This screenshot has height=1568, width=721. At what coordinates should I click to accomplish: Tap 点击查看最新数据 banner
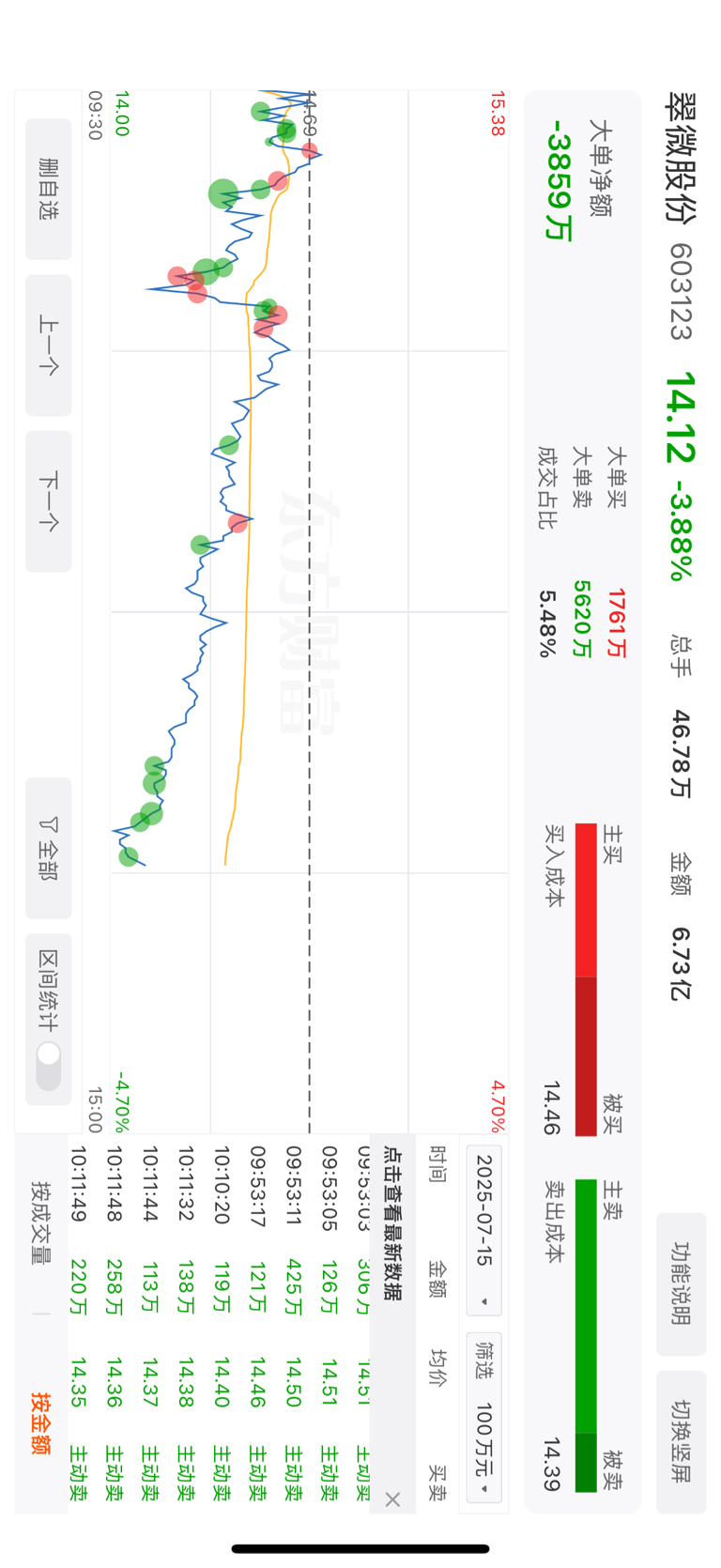tap(391, 1222)
